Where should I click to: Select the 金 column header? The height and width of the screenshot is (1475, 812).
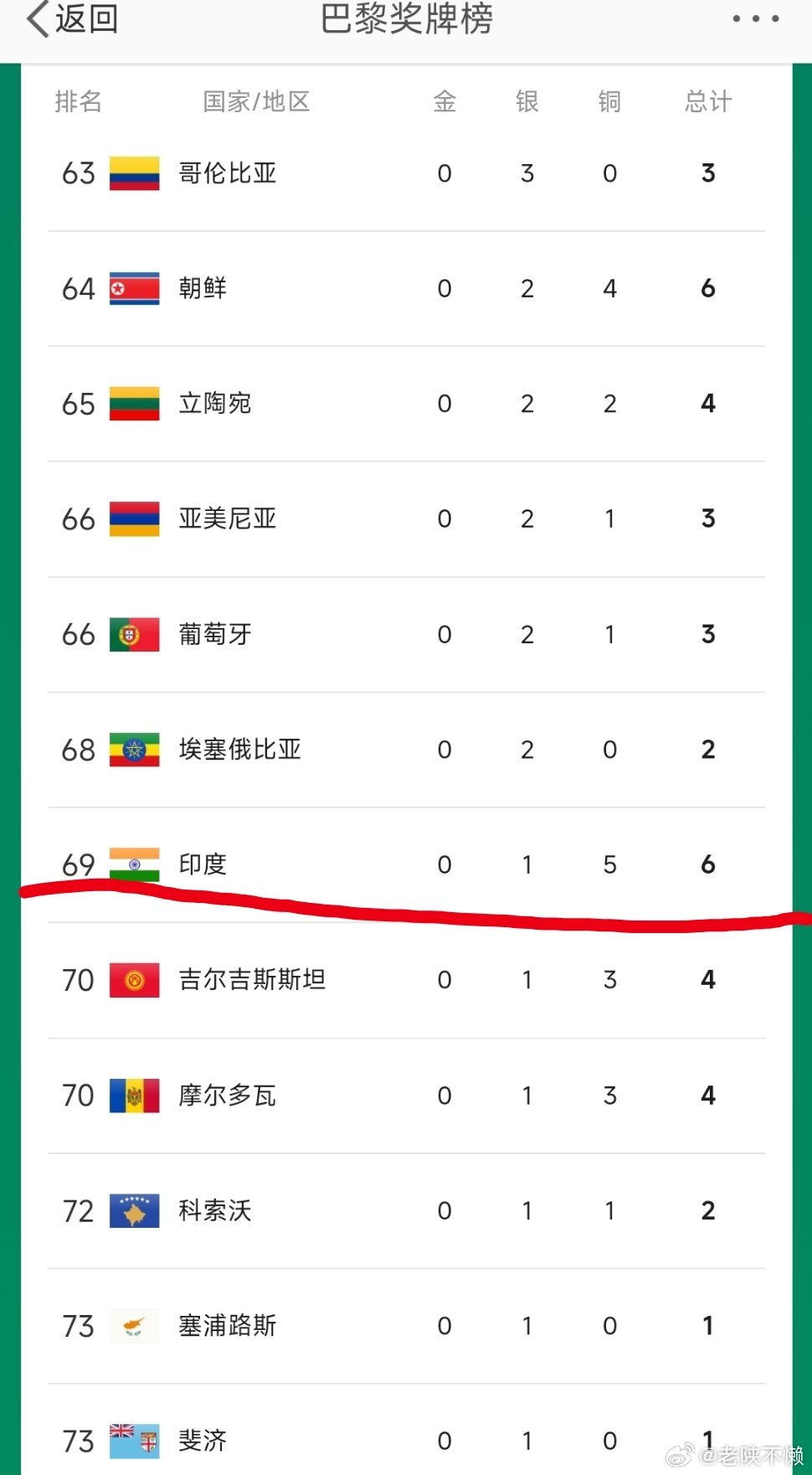(x=444, y=101)
